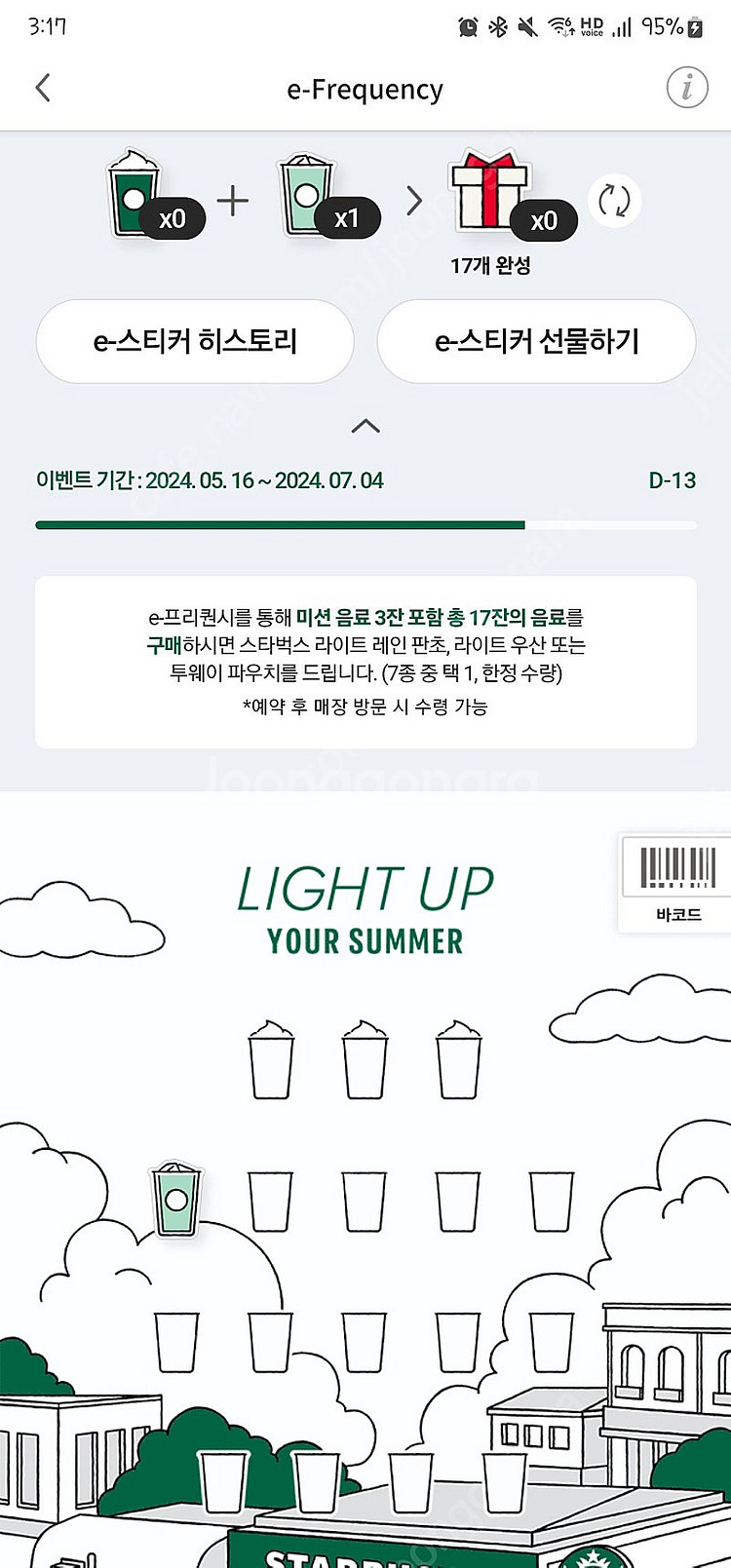Go back using the left arrow
Screen dimensions: 731x1568
coord(42,87)
